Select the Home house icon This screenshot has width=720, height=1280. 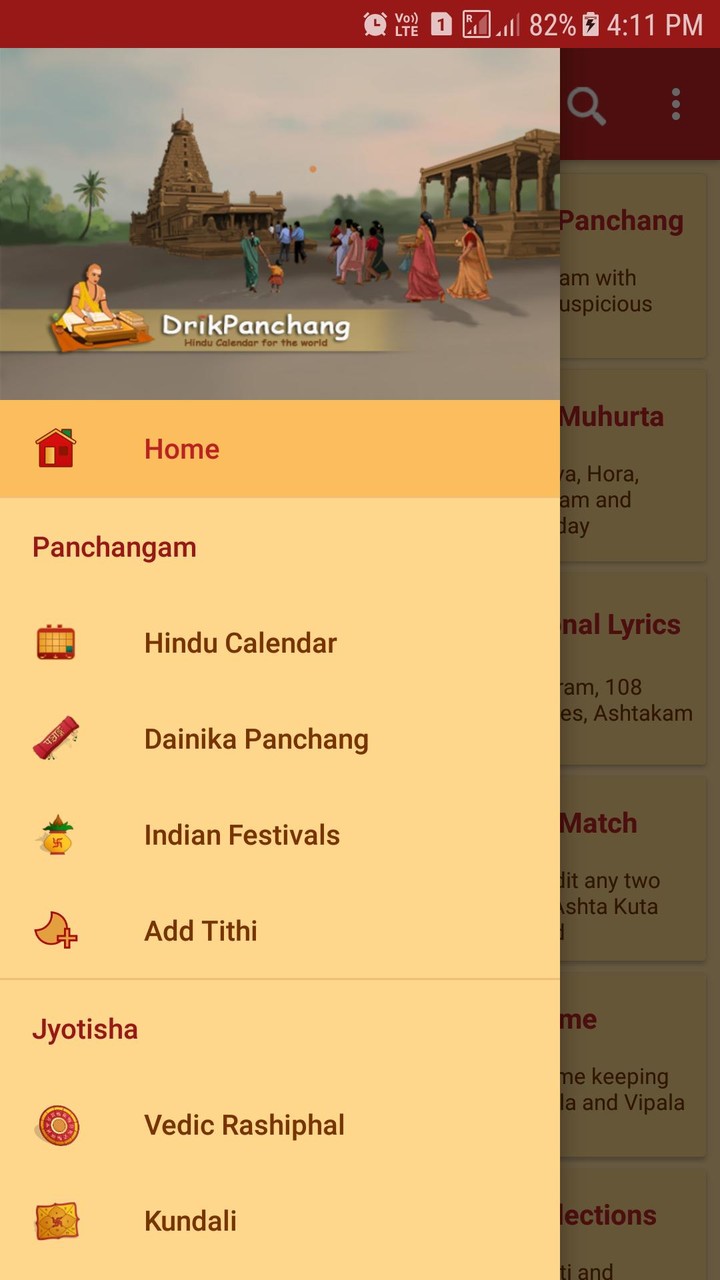tap(56, 449)
